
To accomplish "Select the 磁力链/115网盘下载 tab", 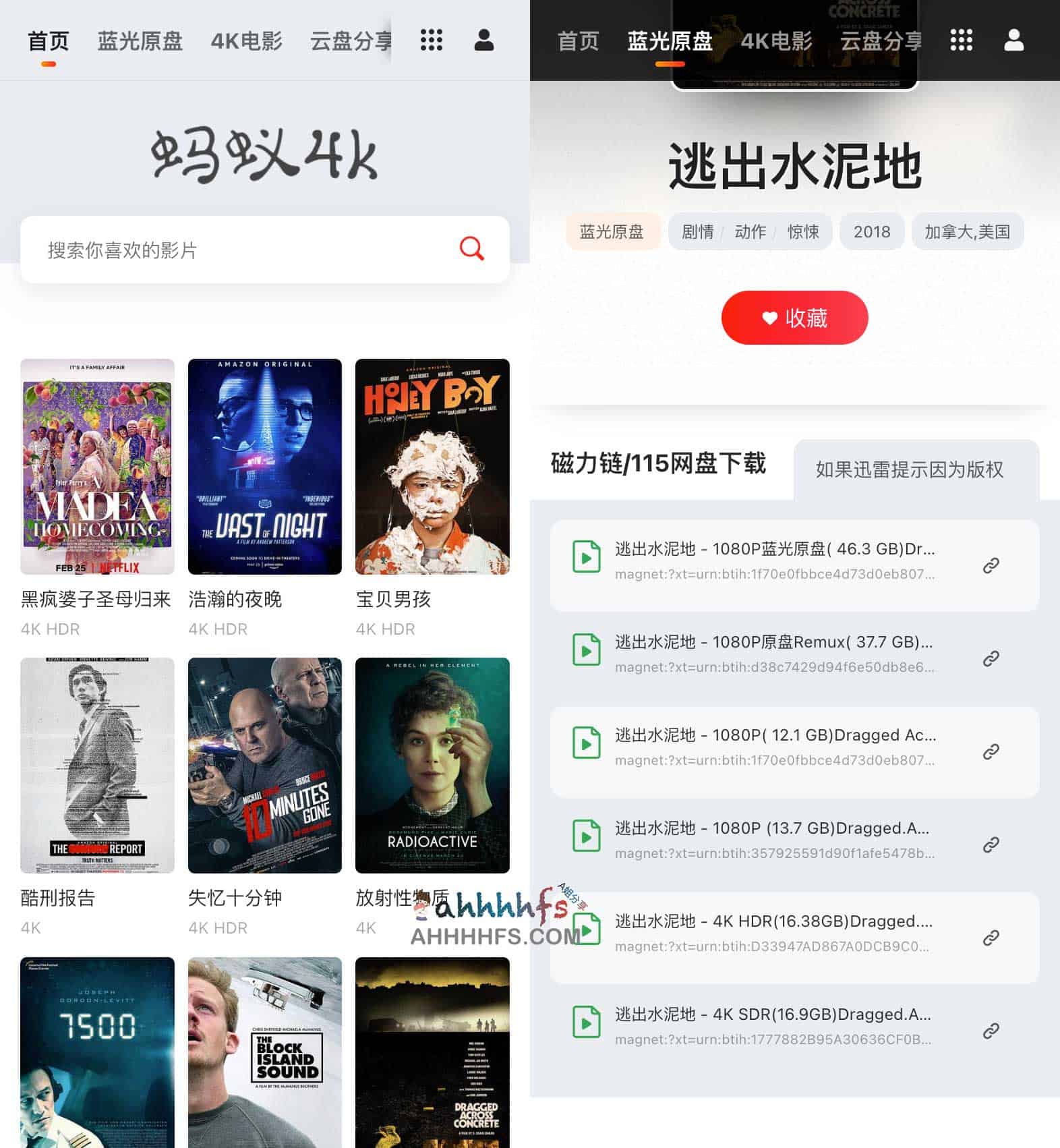I will (x=658, y=464).
